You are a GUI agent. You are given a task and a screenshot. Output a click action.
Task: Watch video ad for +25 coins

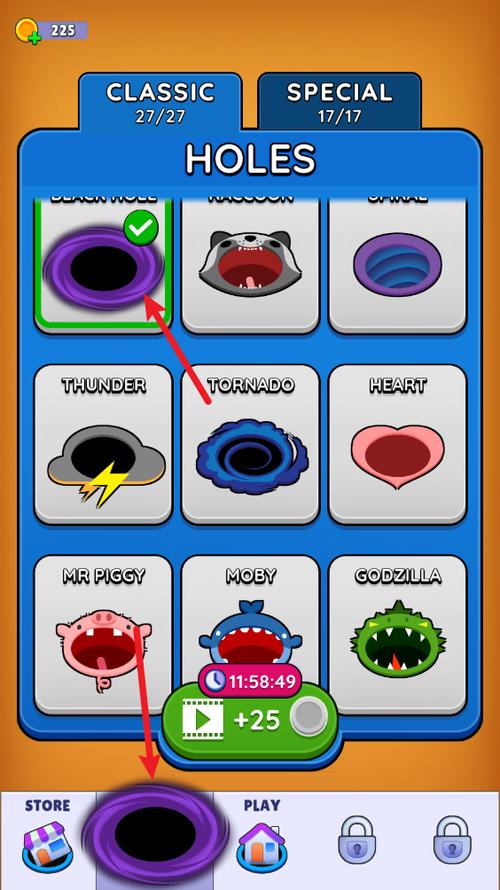point(250,720)
